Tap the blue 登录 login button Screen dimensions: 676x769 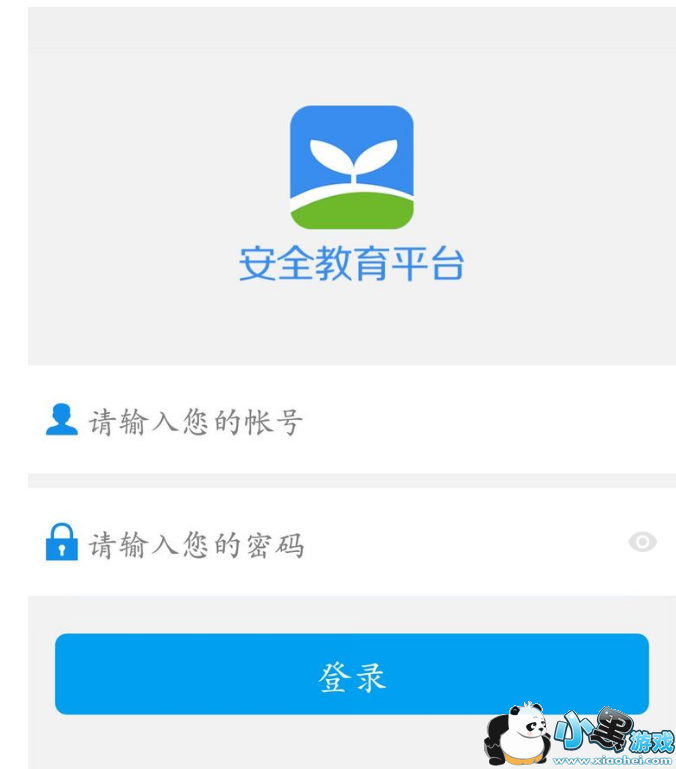coord(351,675)
